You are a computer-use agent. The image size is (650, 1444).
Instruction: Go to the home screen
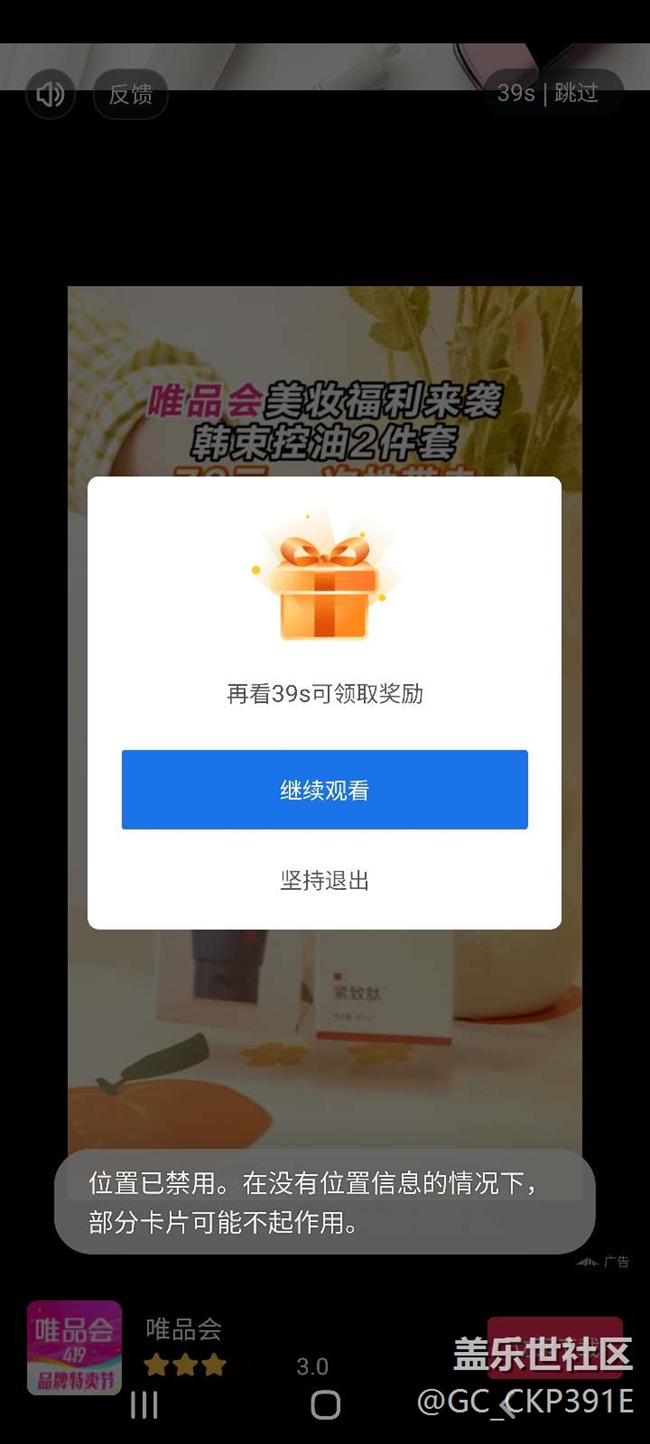325,1405
